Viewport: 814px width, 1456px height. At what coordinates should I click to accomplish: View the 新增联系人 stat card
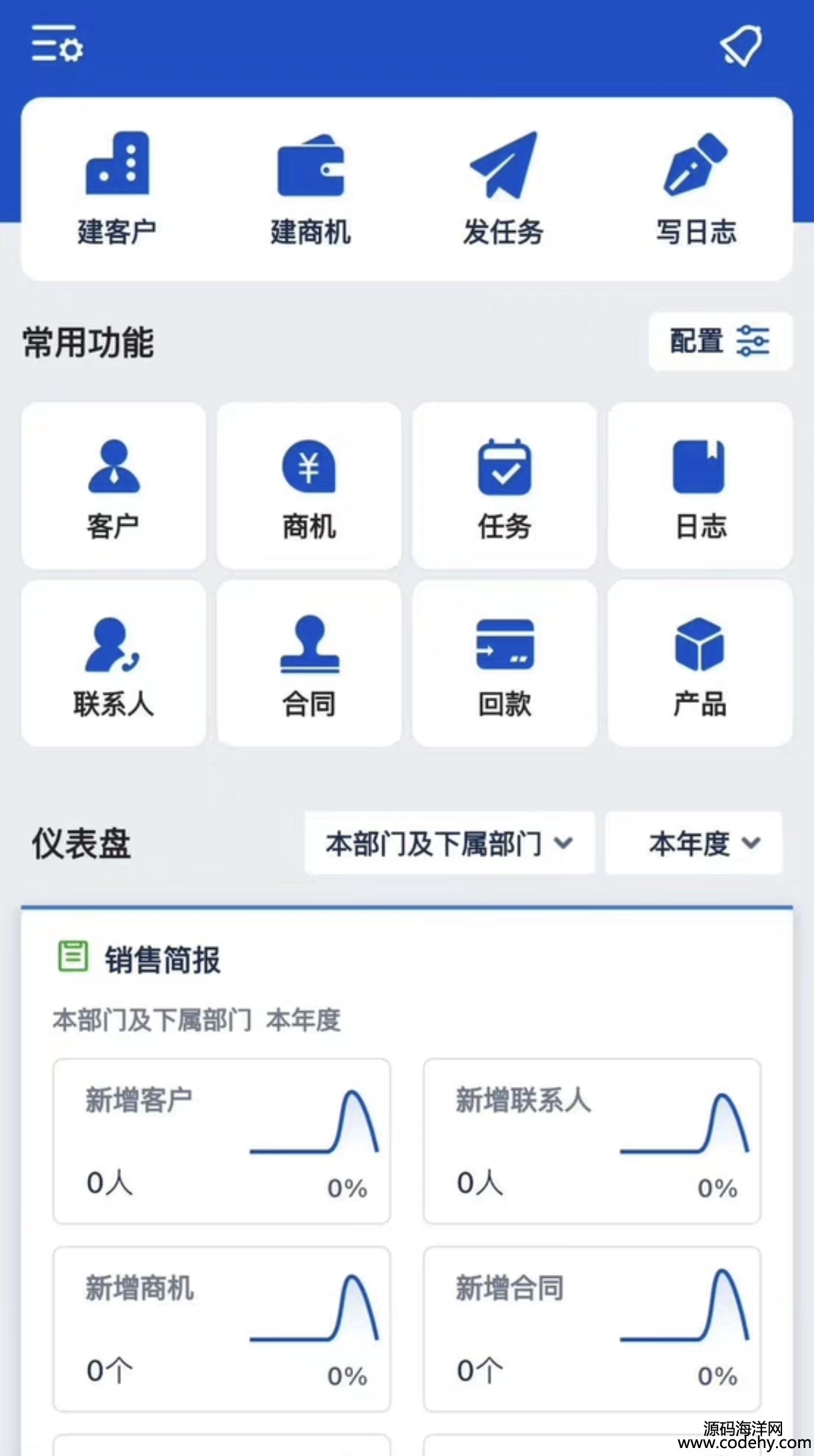click(x=592, y=1141)
